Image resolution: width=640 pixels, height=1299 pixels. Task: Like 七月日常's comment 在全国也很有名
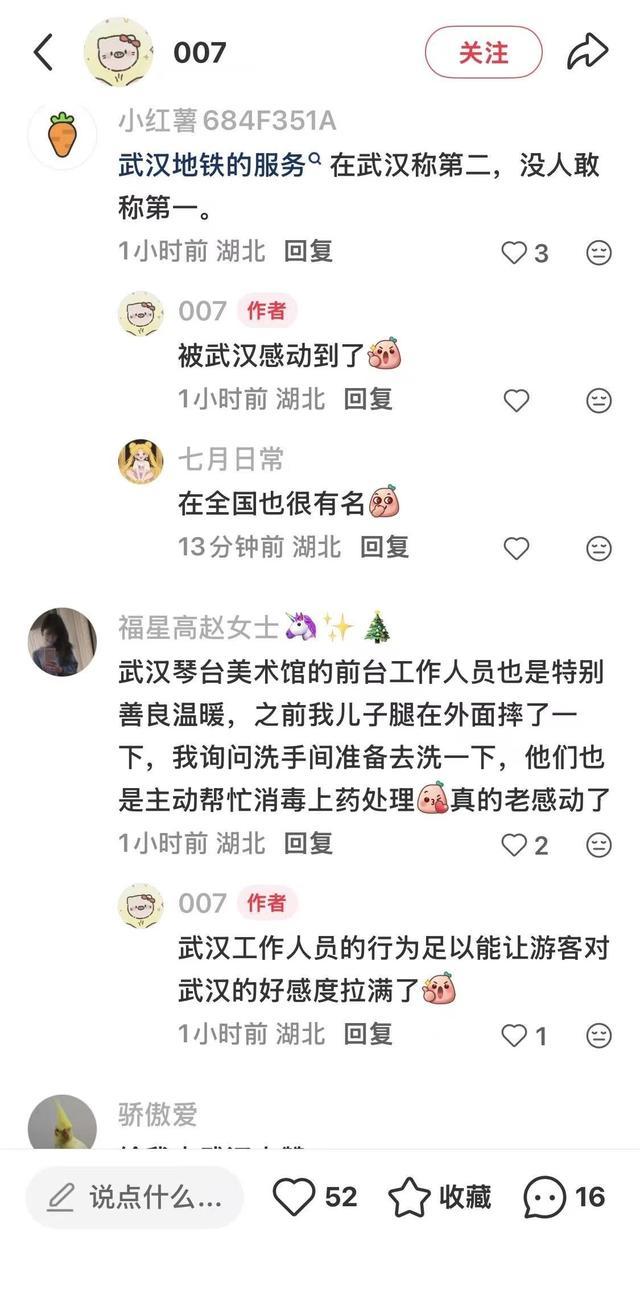[x=516, y=548]
